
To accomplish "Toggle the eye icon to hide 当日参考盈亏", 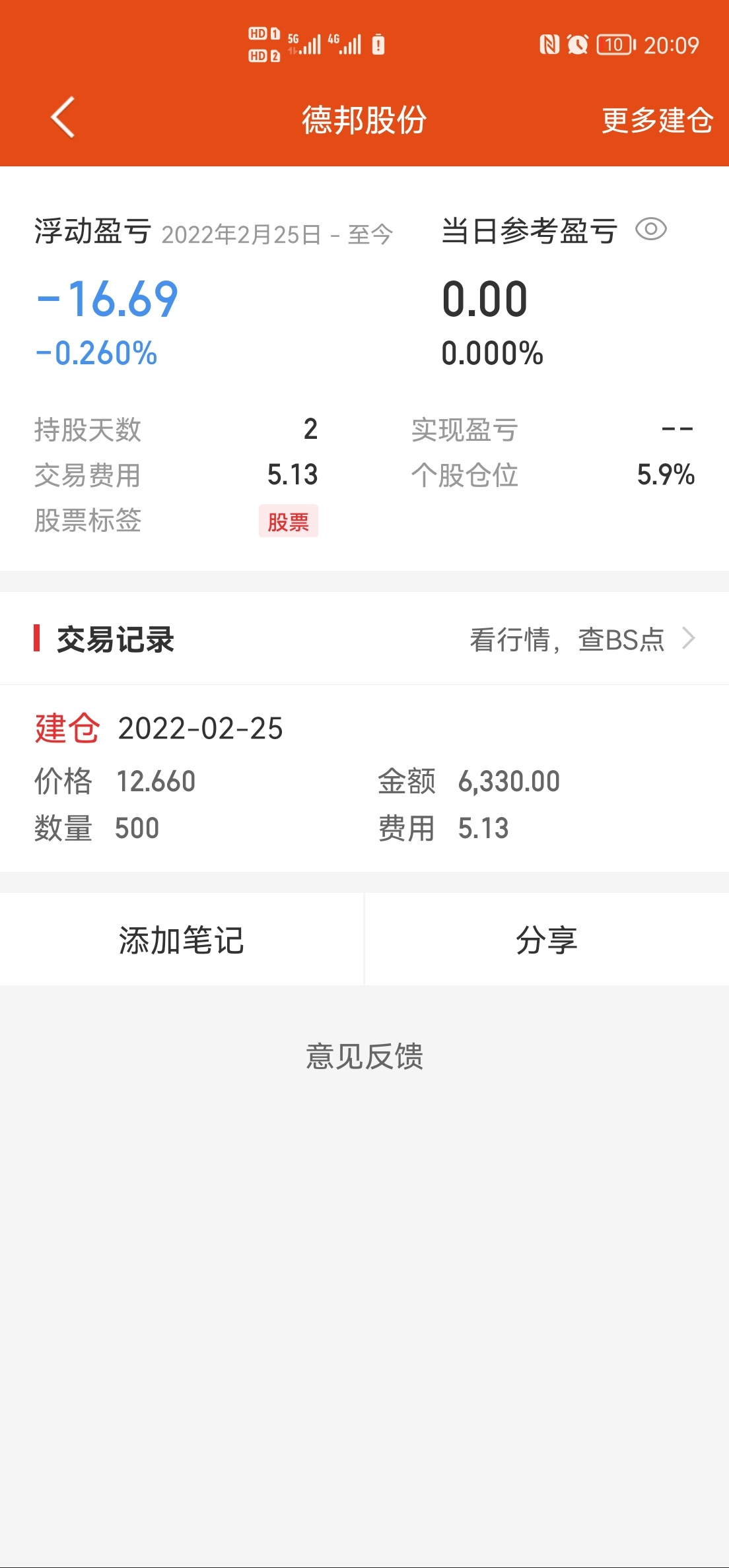I will click(x=650, y=229).
